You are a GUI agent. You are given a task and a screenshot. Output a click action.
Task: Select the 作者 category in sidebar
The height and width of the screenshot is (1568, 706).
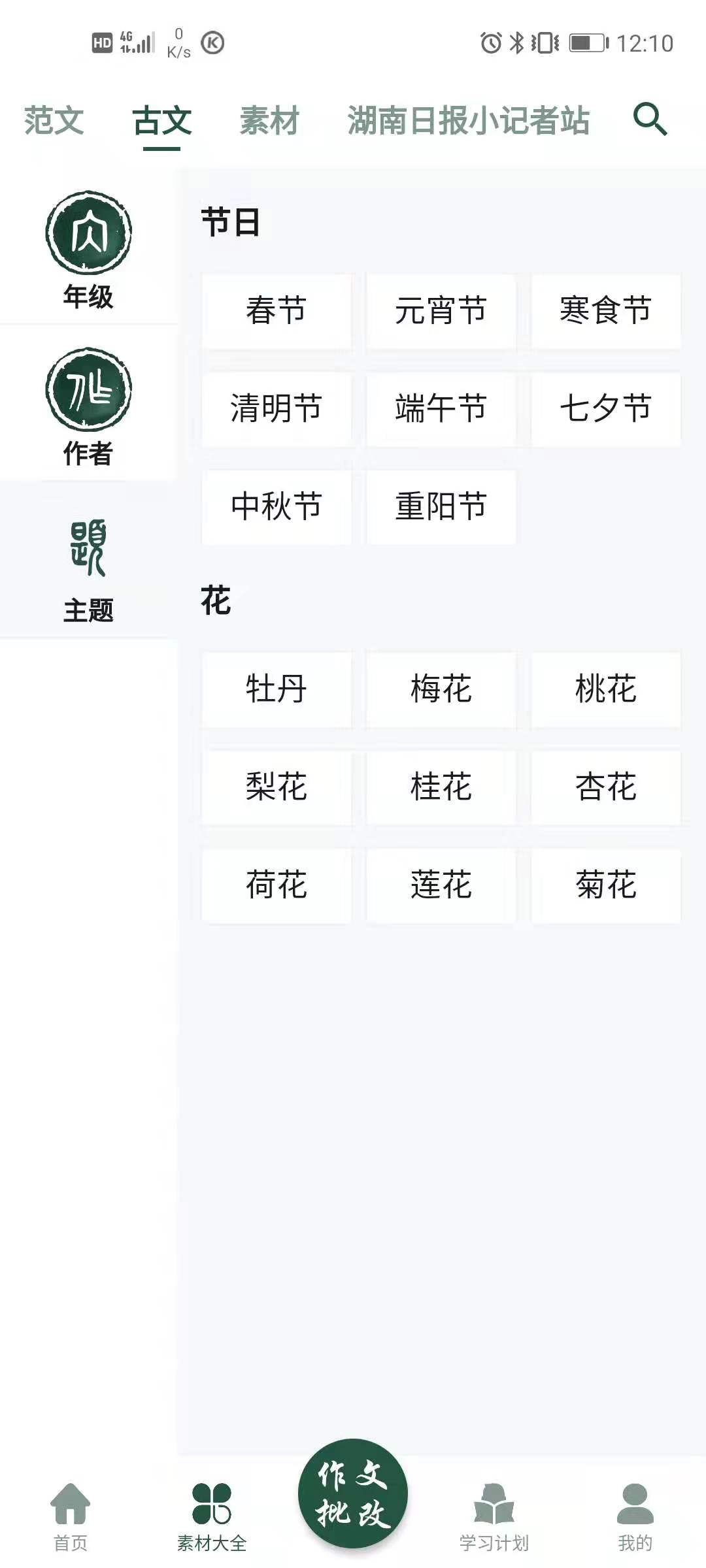pyautogui.click(x=88, y=406)
